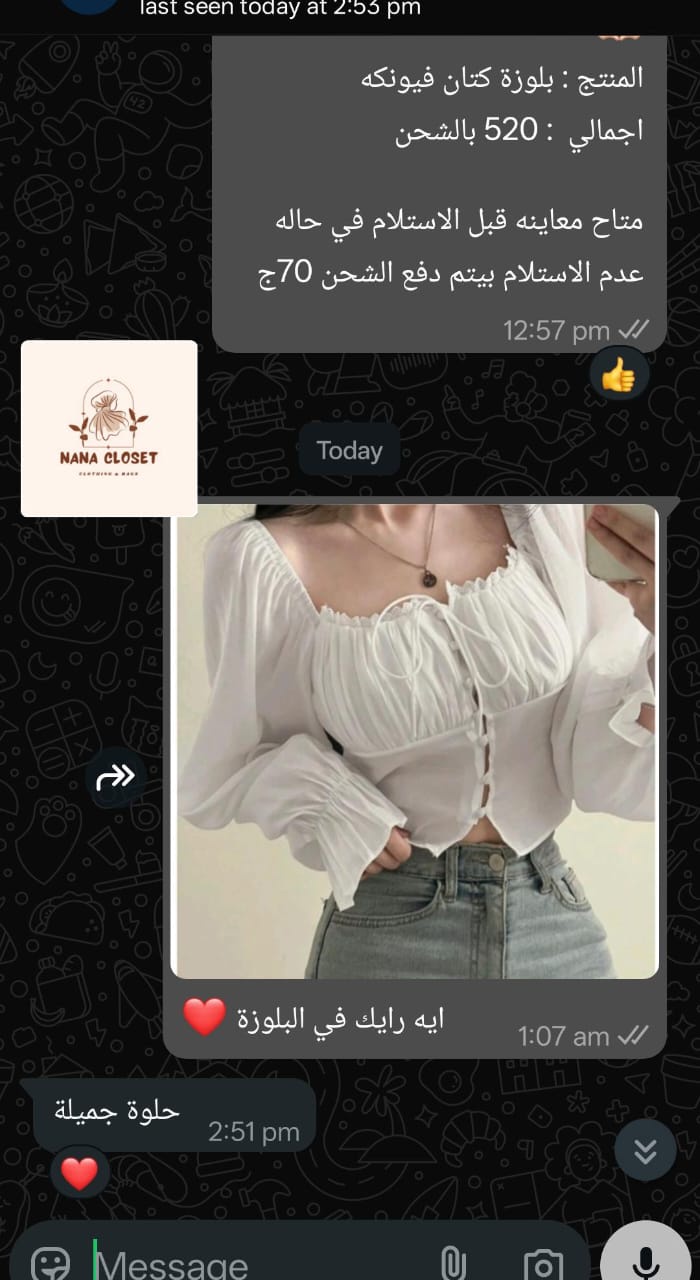Forward the blouse image message
Viewport: 700px width, 1280px height.
[116, 776]
